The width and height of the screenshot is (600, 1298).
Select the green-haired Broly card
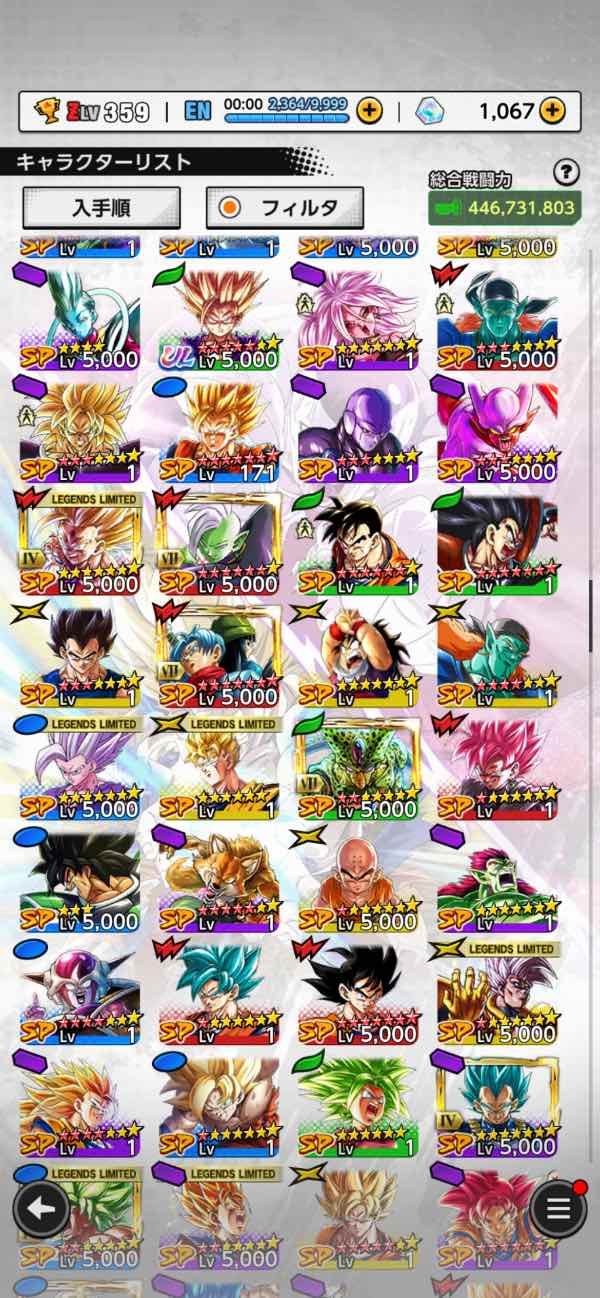click(x=357, y=1102)
